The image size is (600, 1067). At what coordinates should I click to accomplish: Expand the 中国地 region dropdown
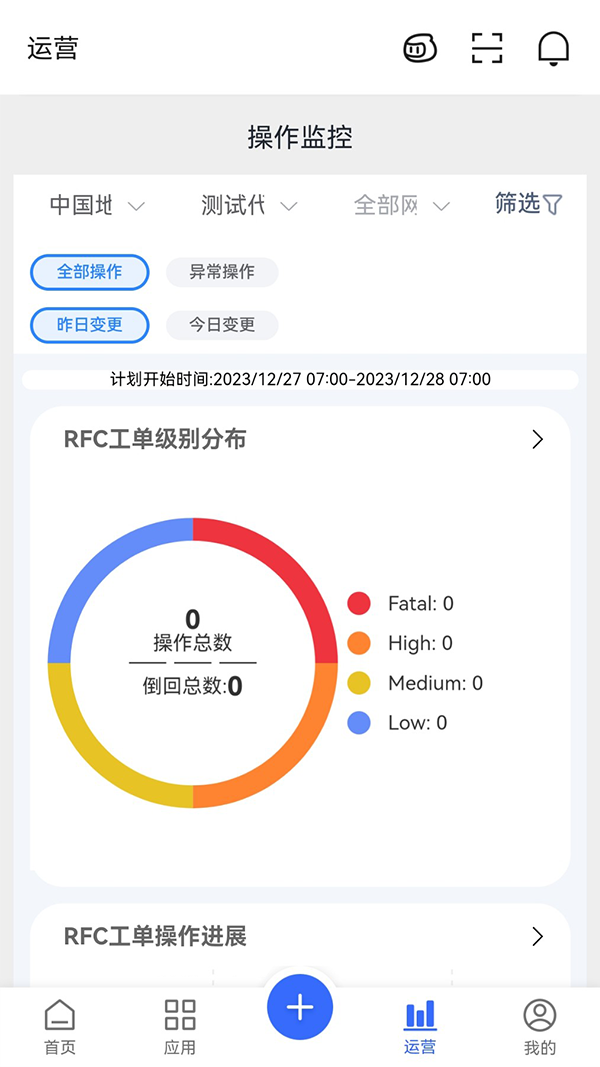point(97,205)
